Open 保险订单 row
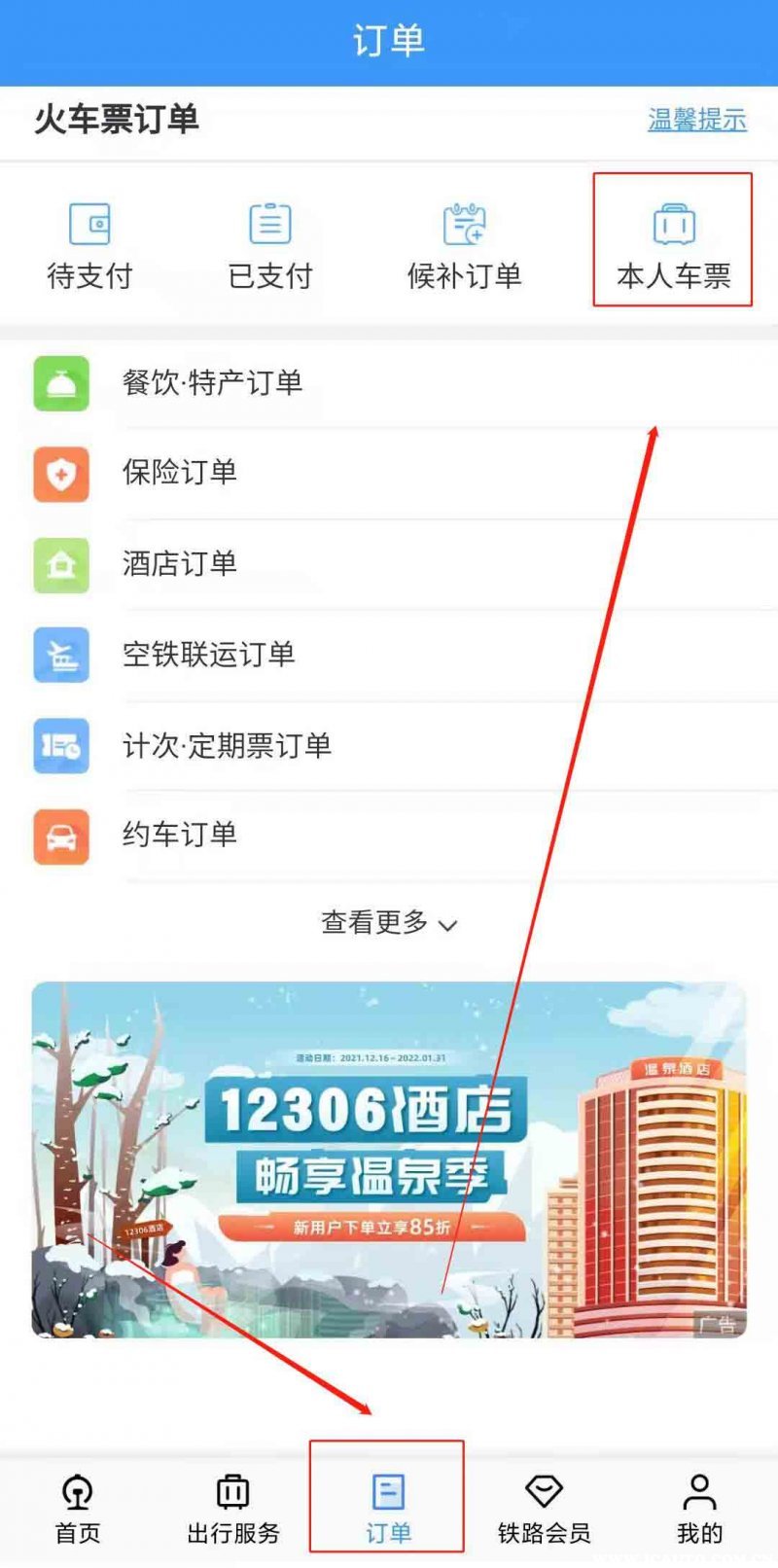The image size is (778, 1568). pyautogui.click(x=180, y=473)
